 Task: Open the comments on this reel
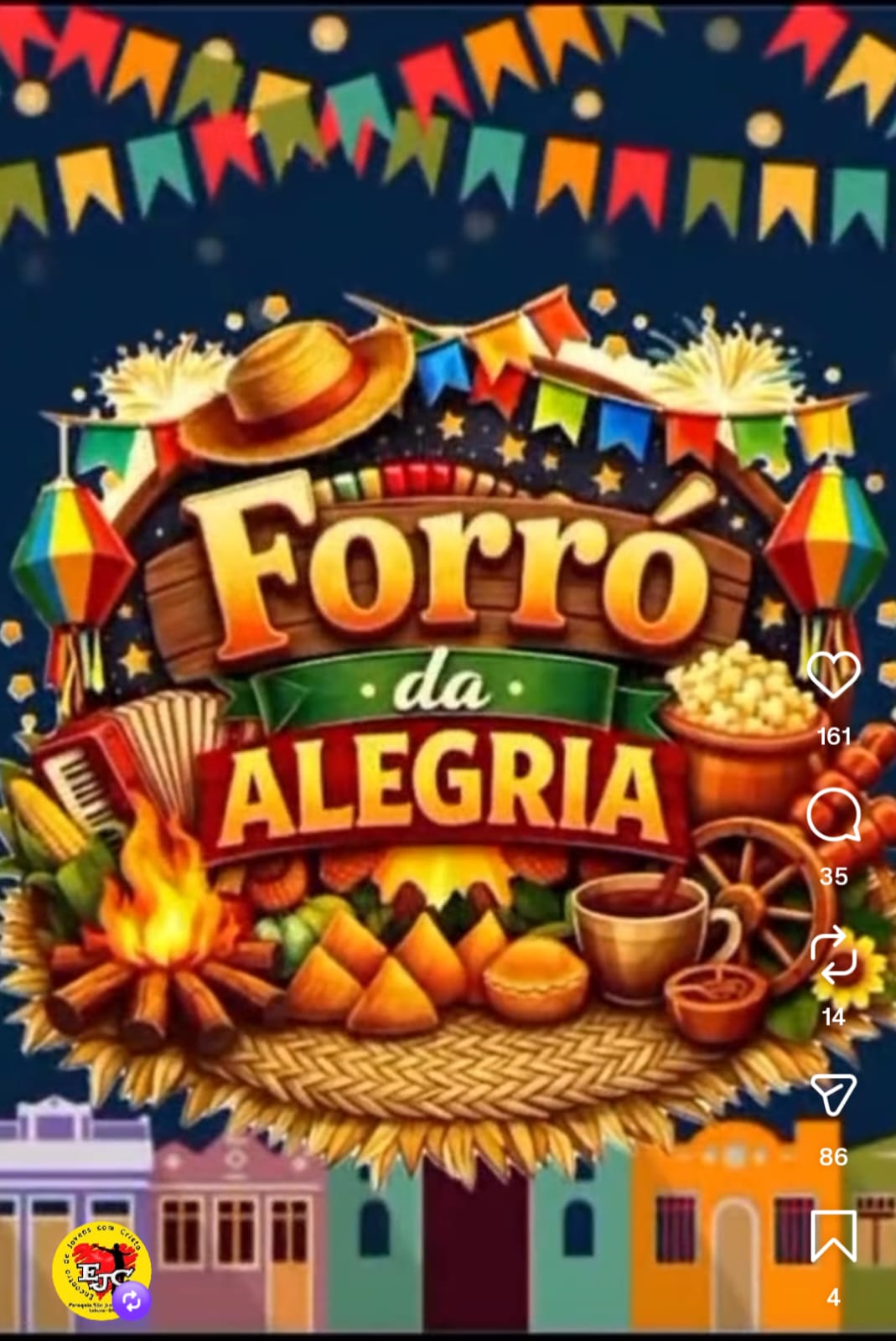tap(833, 815)
